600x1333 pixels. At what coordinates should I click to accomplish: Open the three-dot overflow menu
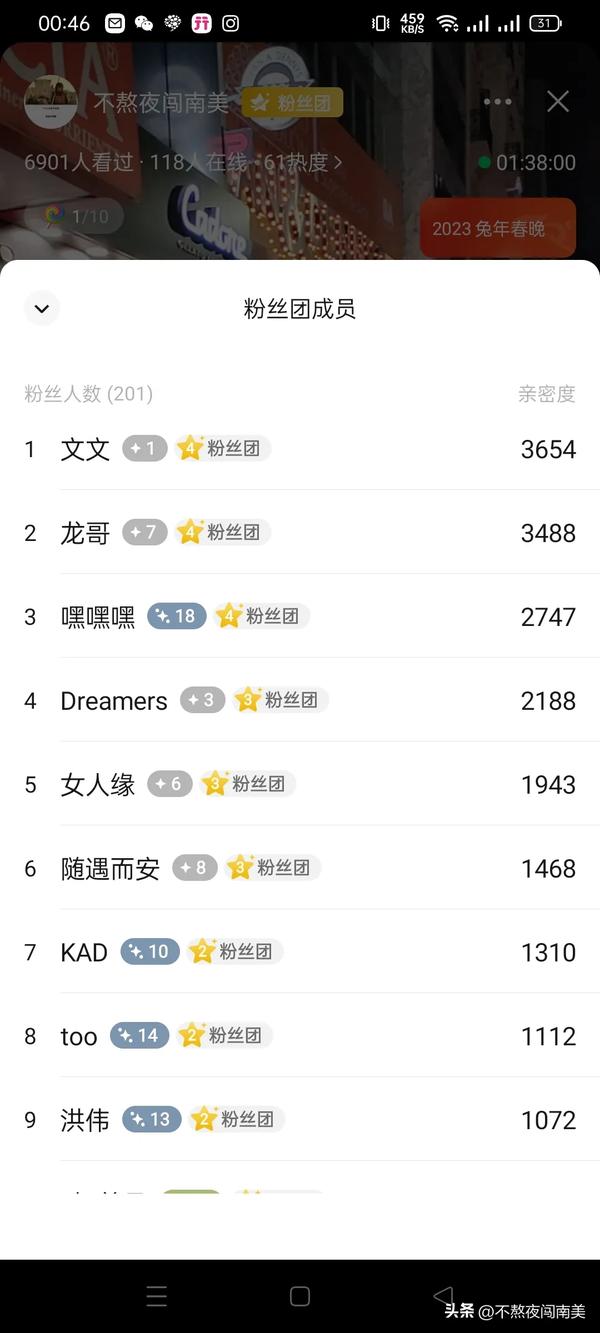pos(497,101)
